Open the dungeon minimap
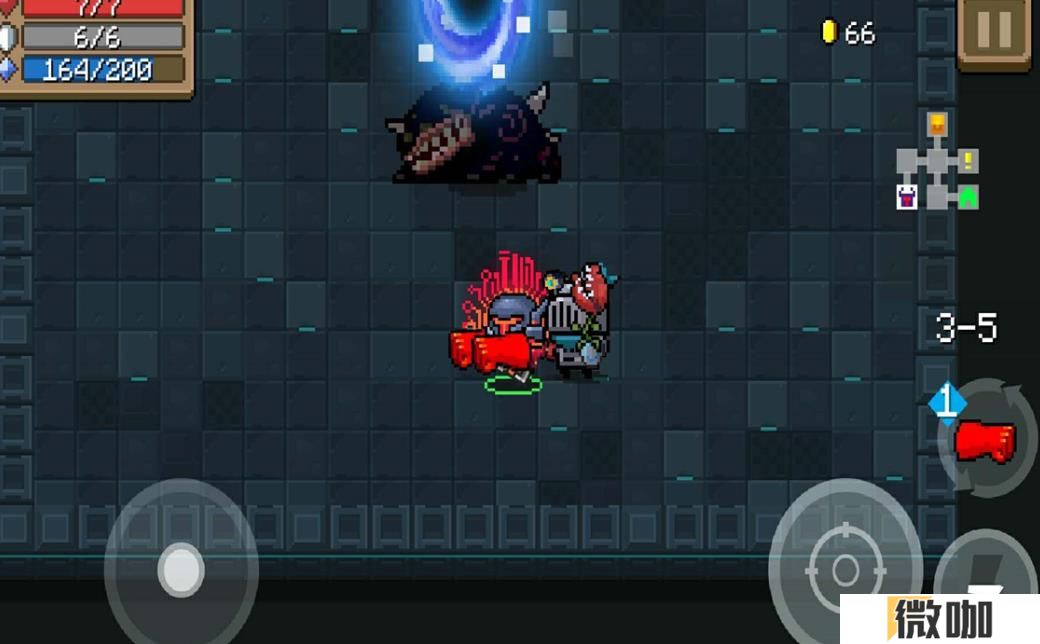1040x644 pixels. (937, 165)
